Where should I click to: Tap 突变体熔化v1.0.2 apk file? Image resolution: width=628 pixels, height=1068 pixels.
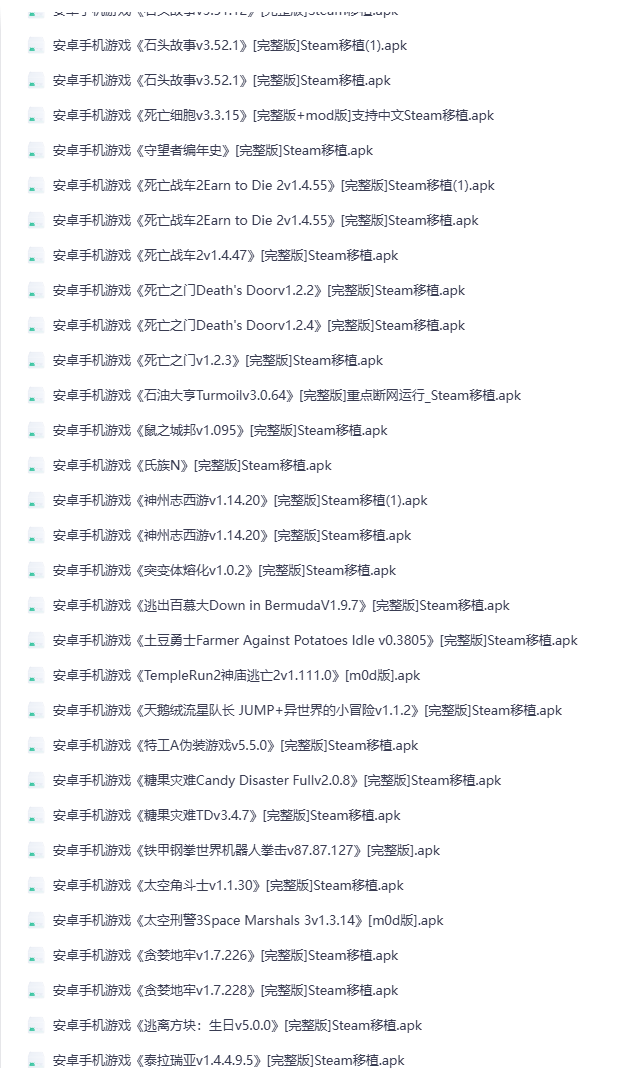224,570
